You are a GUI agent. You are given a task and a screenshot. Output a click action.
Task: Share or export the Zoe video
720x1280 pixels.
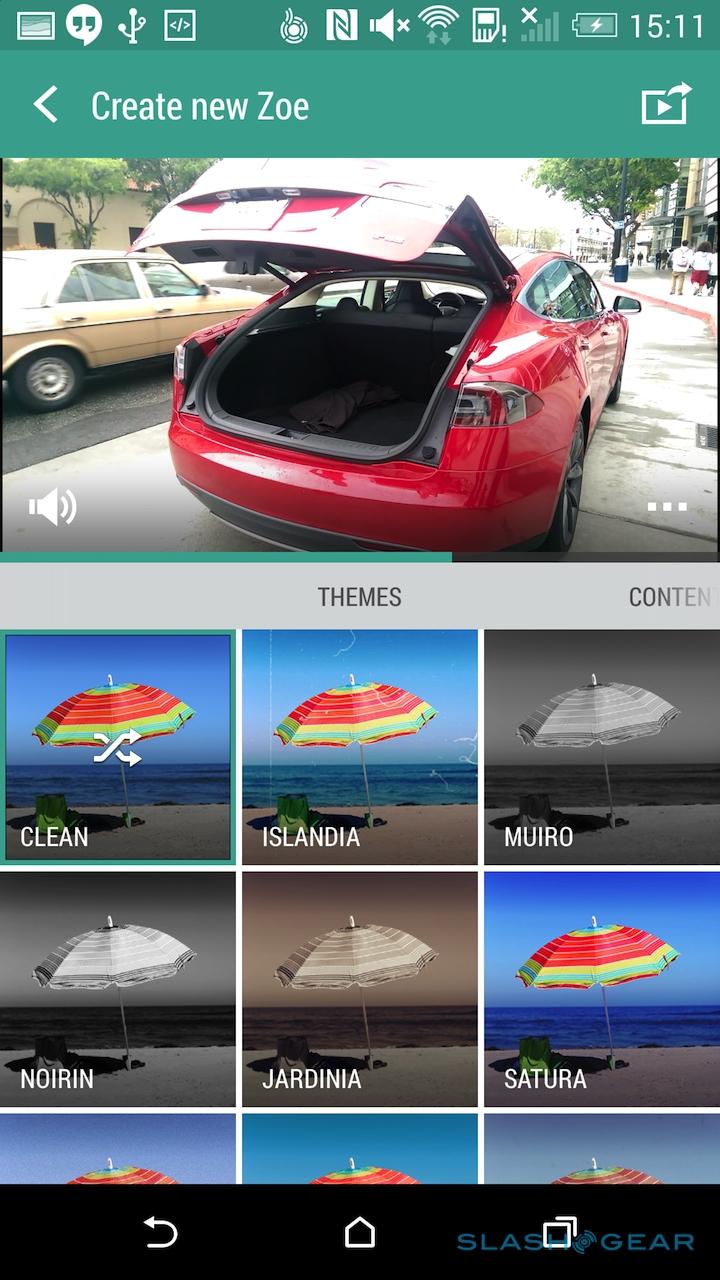(666, 104)
